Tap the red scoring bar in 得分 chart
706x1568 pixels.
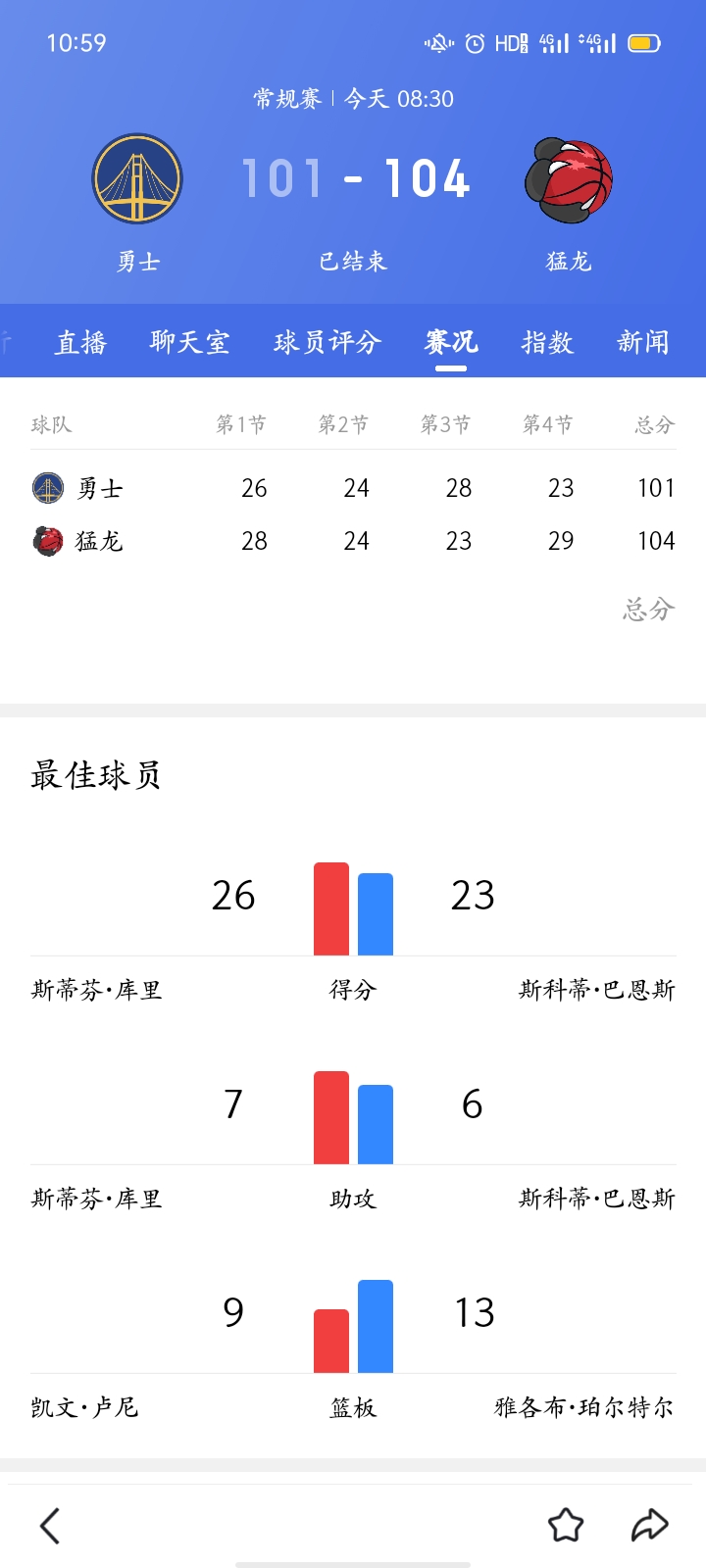pos(329,906)
